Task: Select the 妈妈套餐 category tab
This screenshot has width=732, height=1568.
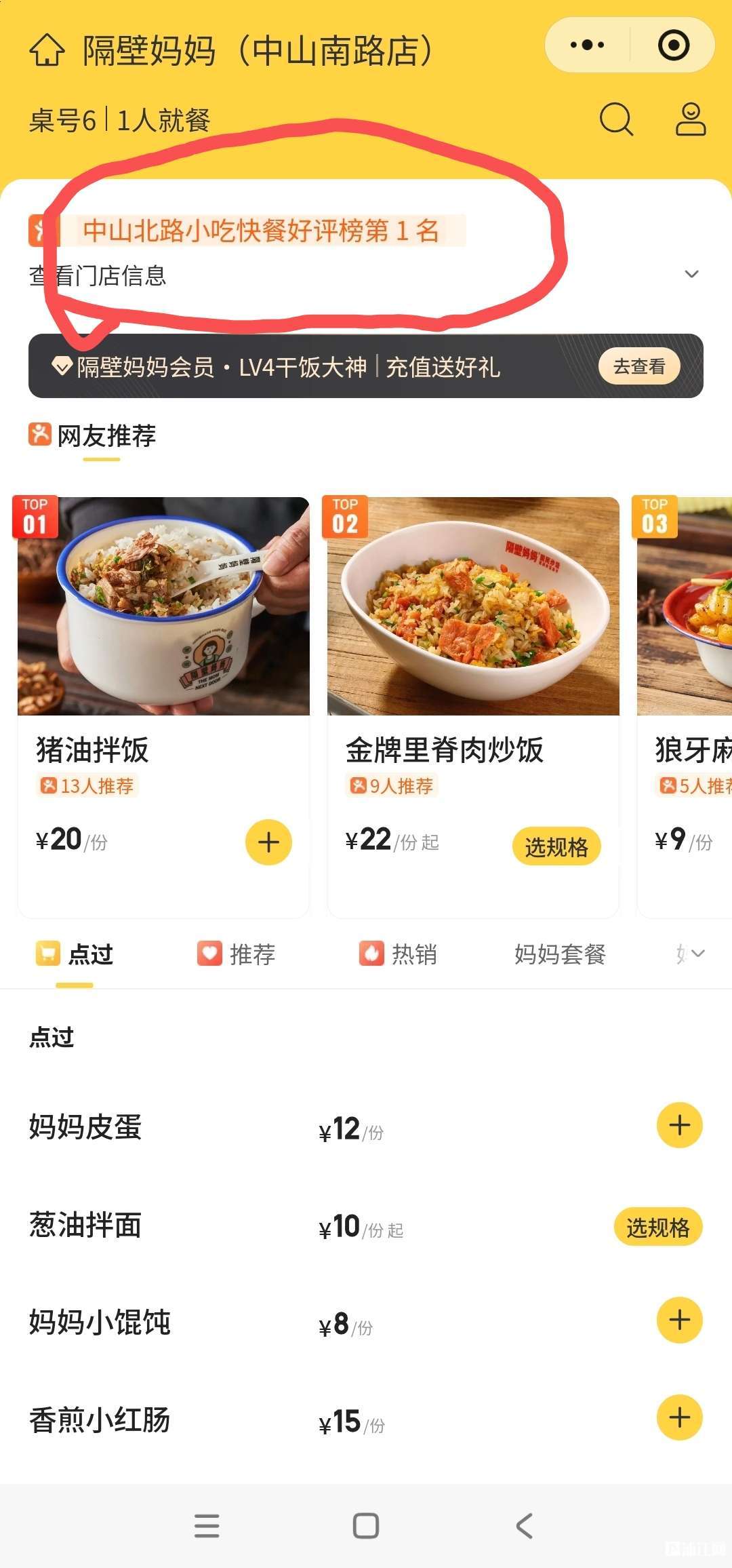Action: (x=560, y=954)
